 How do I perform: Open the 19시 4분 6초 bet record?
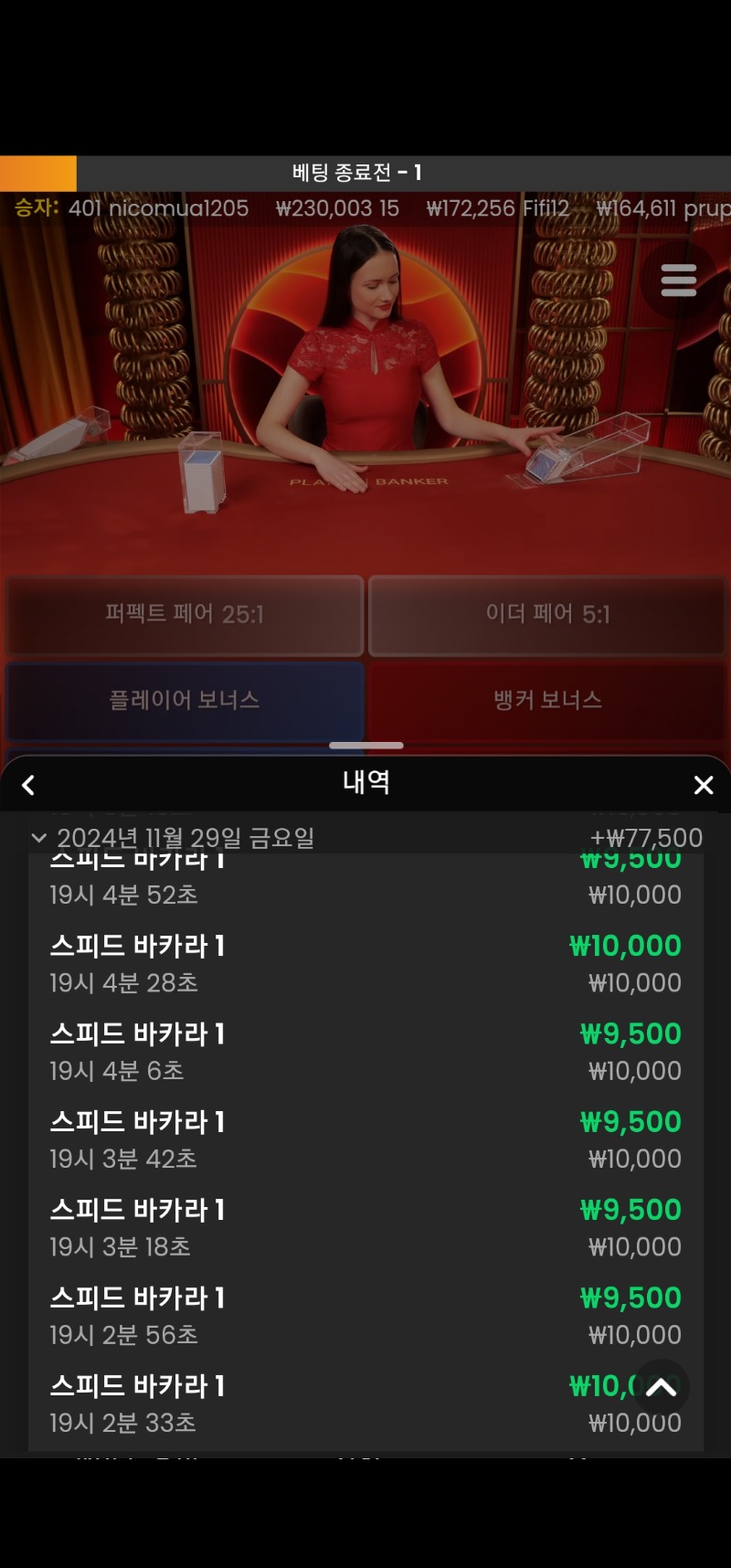(x=365, y=1051)
